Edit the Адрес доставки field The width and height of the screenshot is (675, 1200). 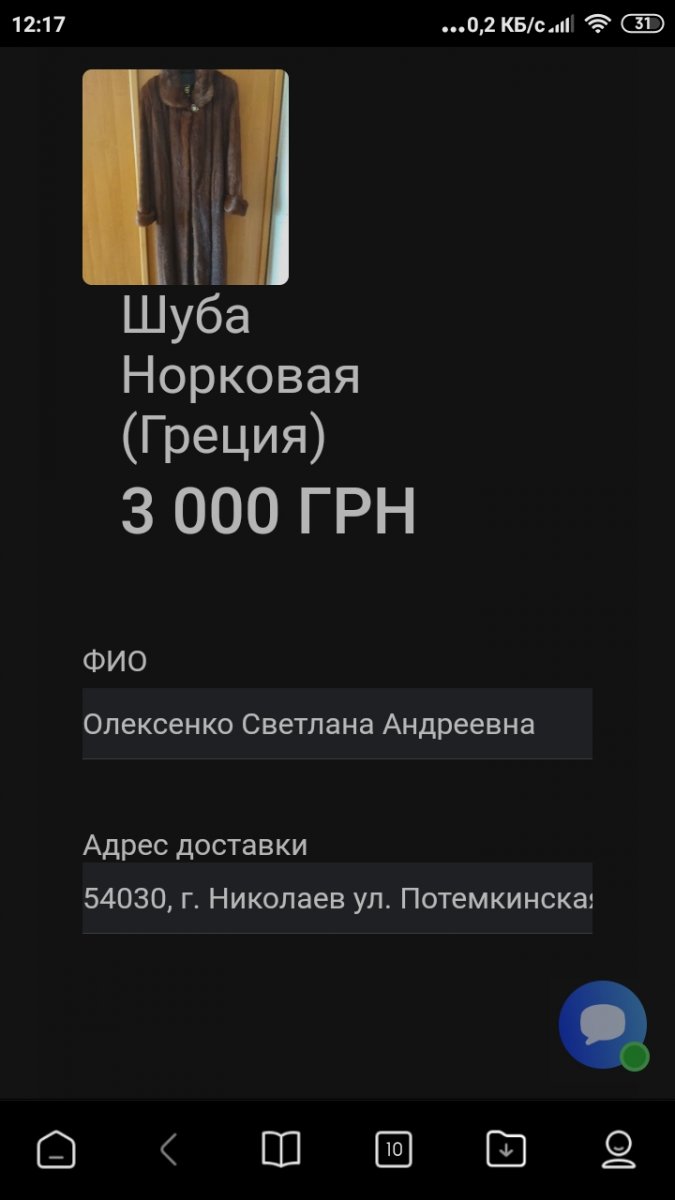(x=337, y=898)
